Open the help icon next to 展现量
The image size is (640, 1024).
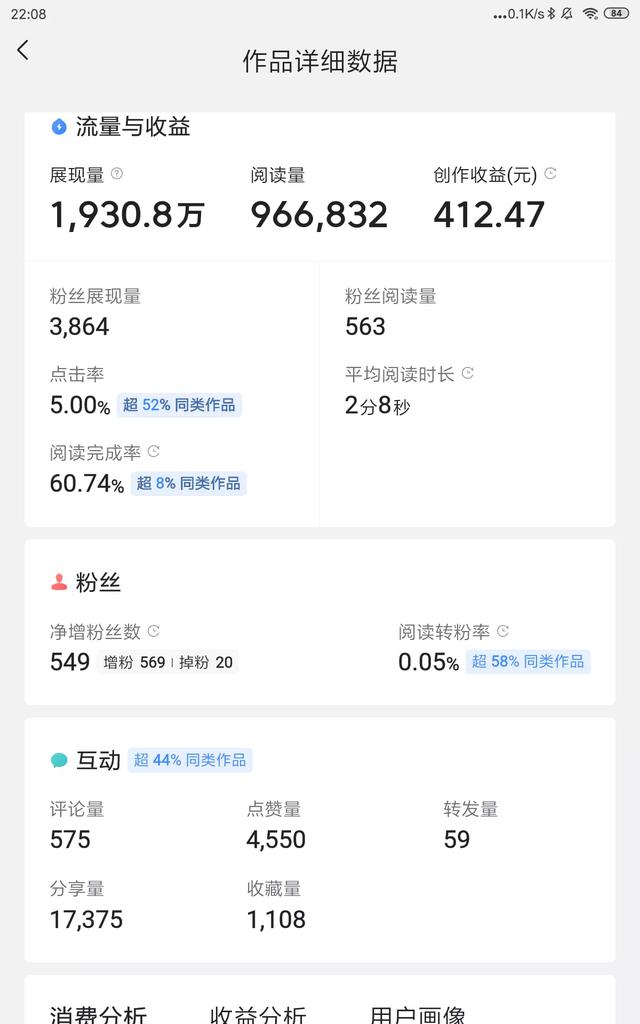click(x=117, y=173)
